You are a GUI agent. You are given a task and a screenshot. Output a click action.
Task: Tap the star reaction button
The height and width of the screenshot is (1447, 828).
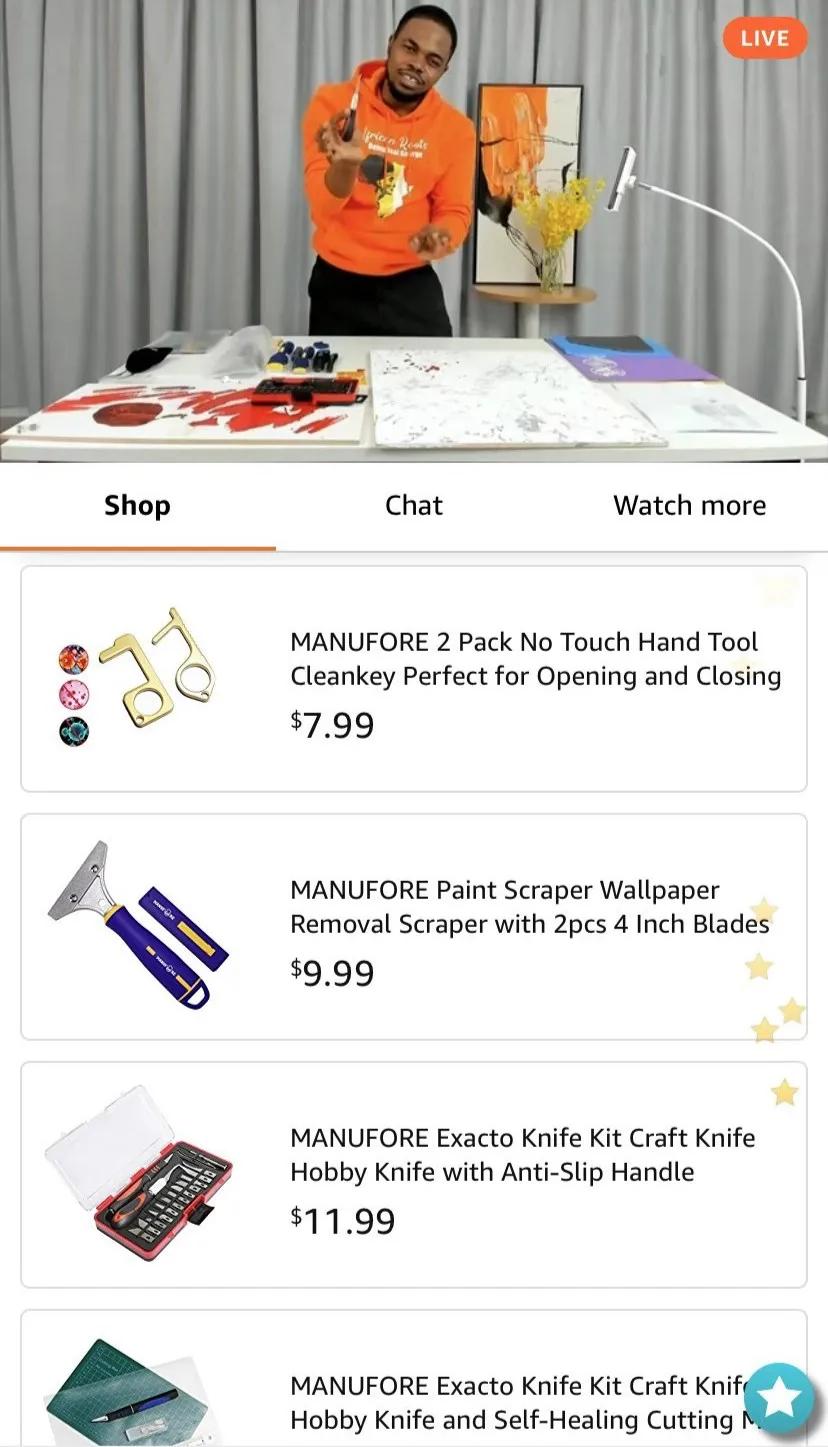coord(779,1397)
